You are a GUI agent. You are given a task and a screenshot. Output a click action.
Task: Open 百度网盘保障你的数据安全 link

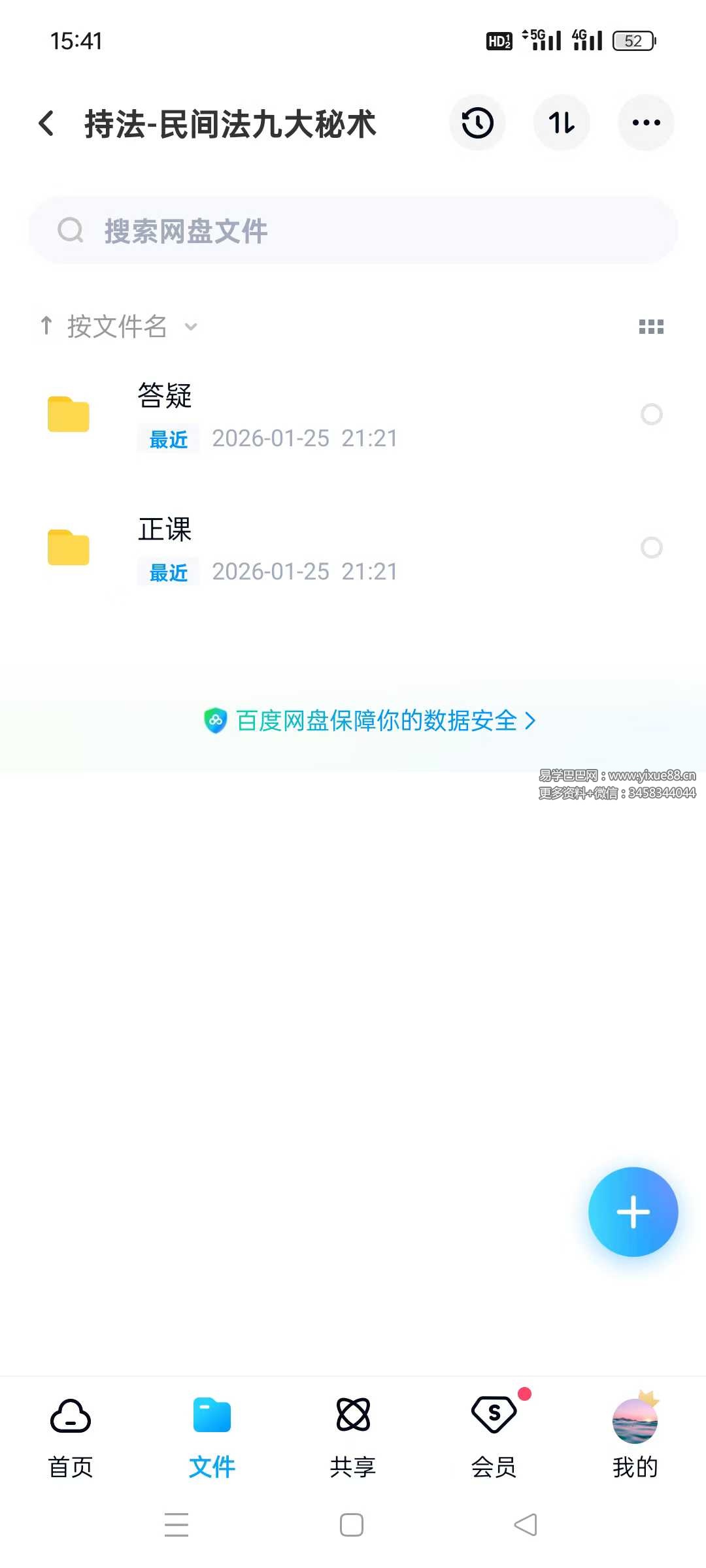pos(370,721)
